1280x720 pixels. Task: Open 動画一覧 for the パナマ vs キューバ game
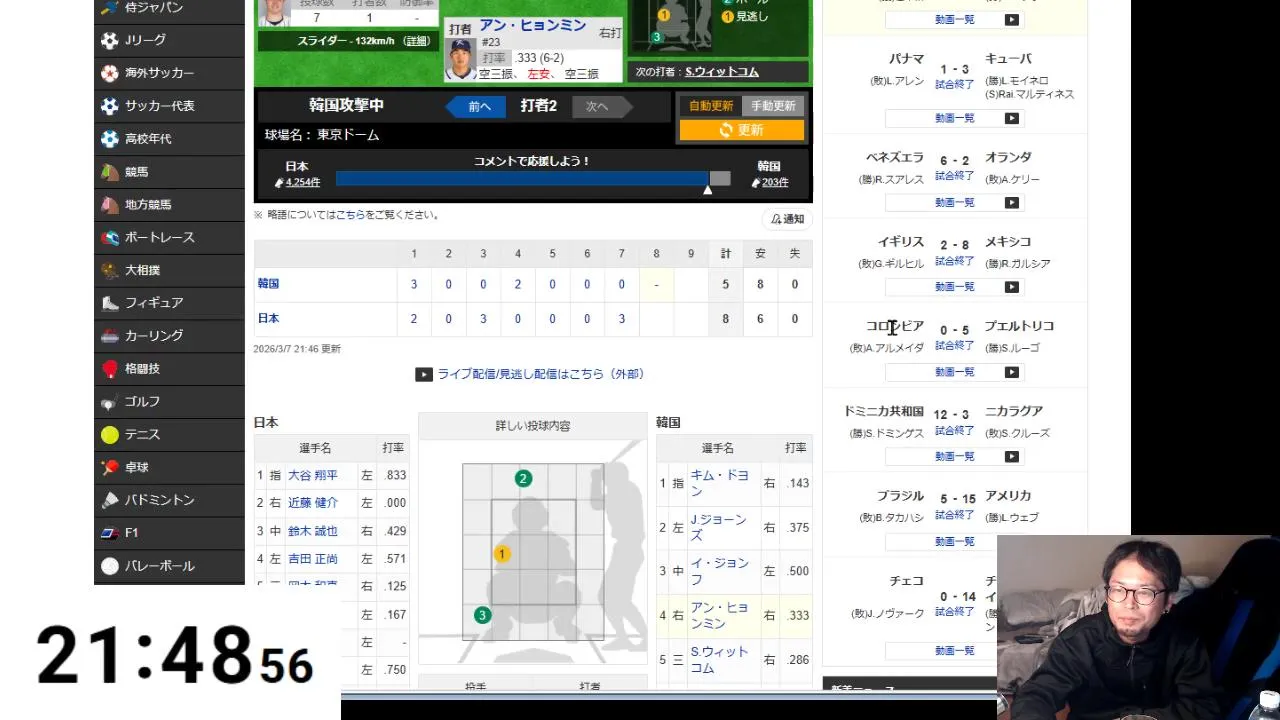pos(954,118)
